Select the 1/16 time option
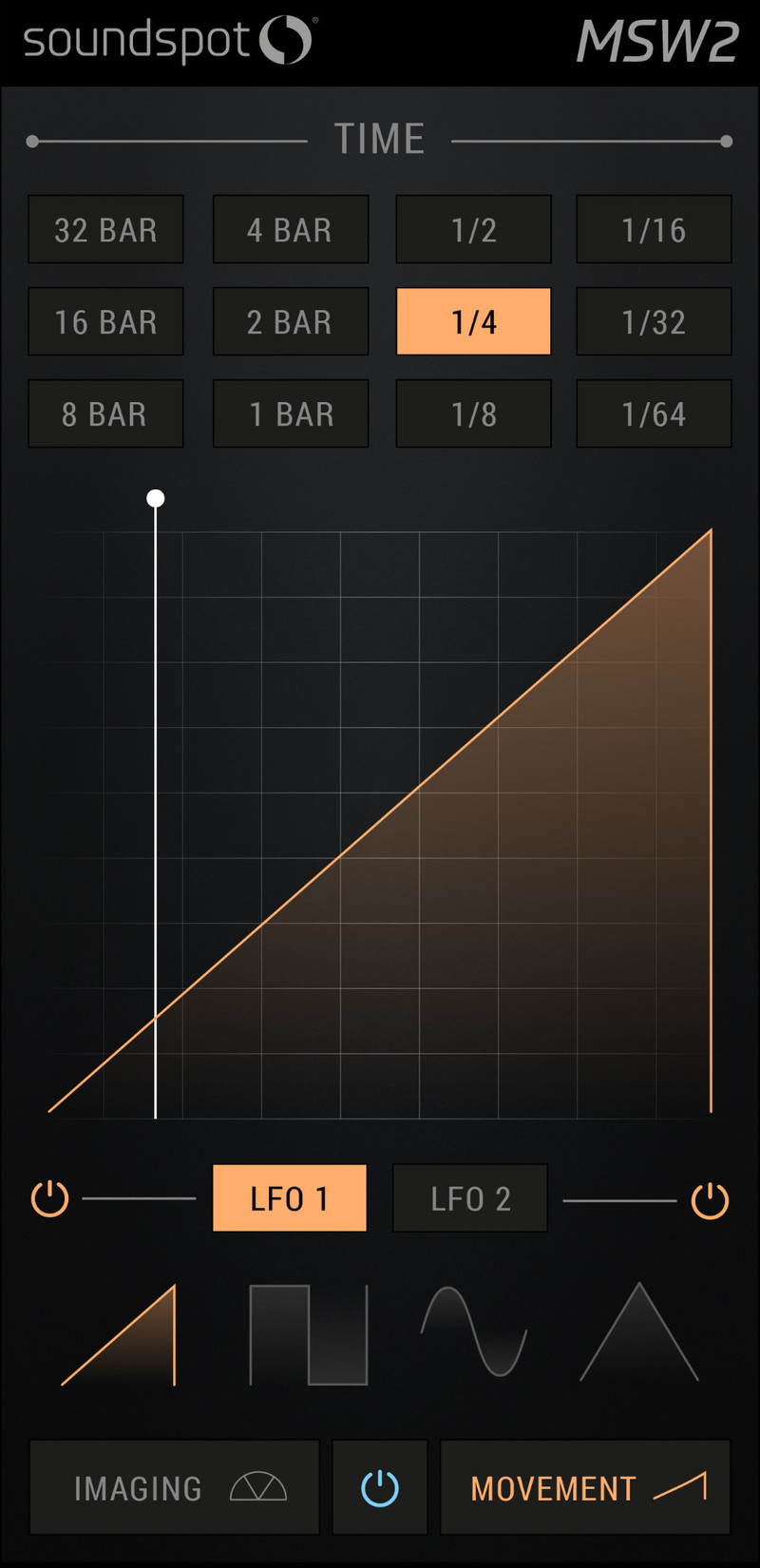Viewport: 760px width, 1568px height. [x=654, y=229]
